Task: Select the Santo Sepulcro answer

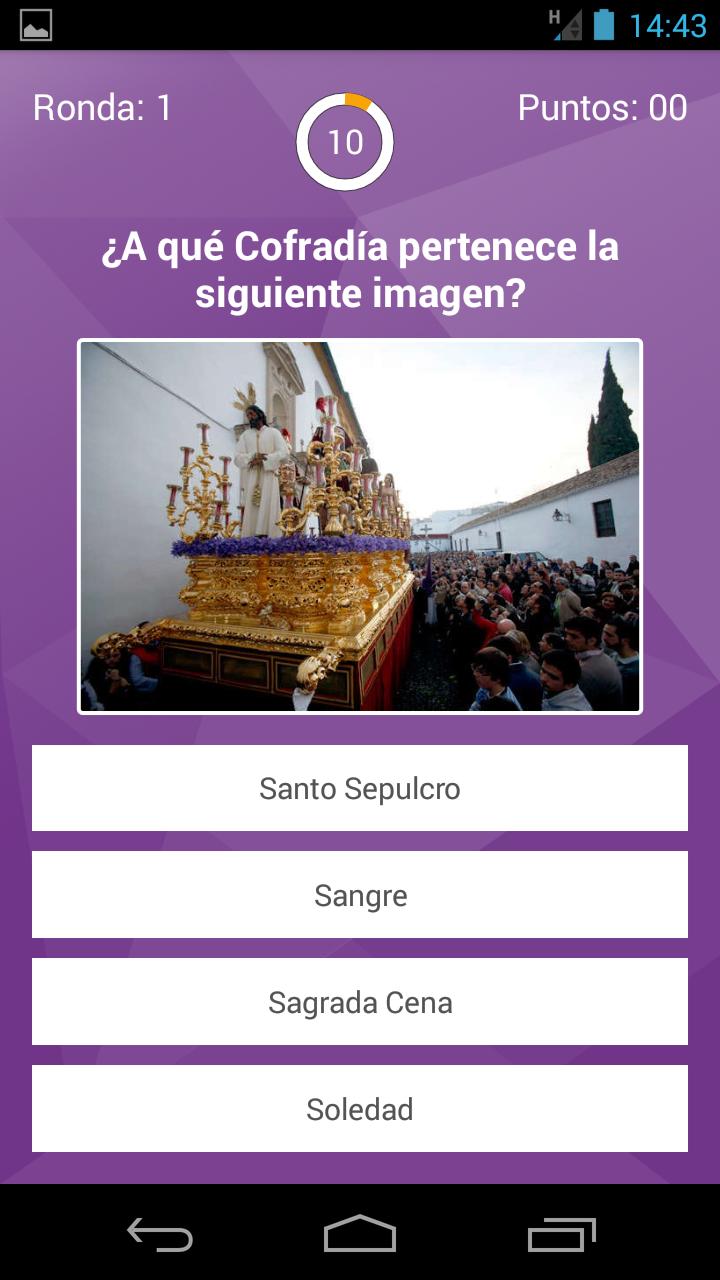Action: [360, 788]
